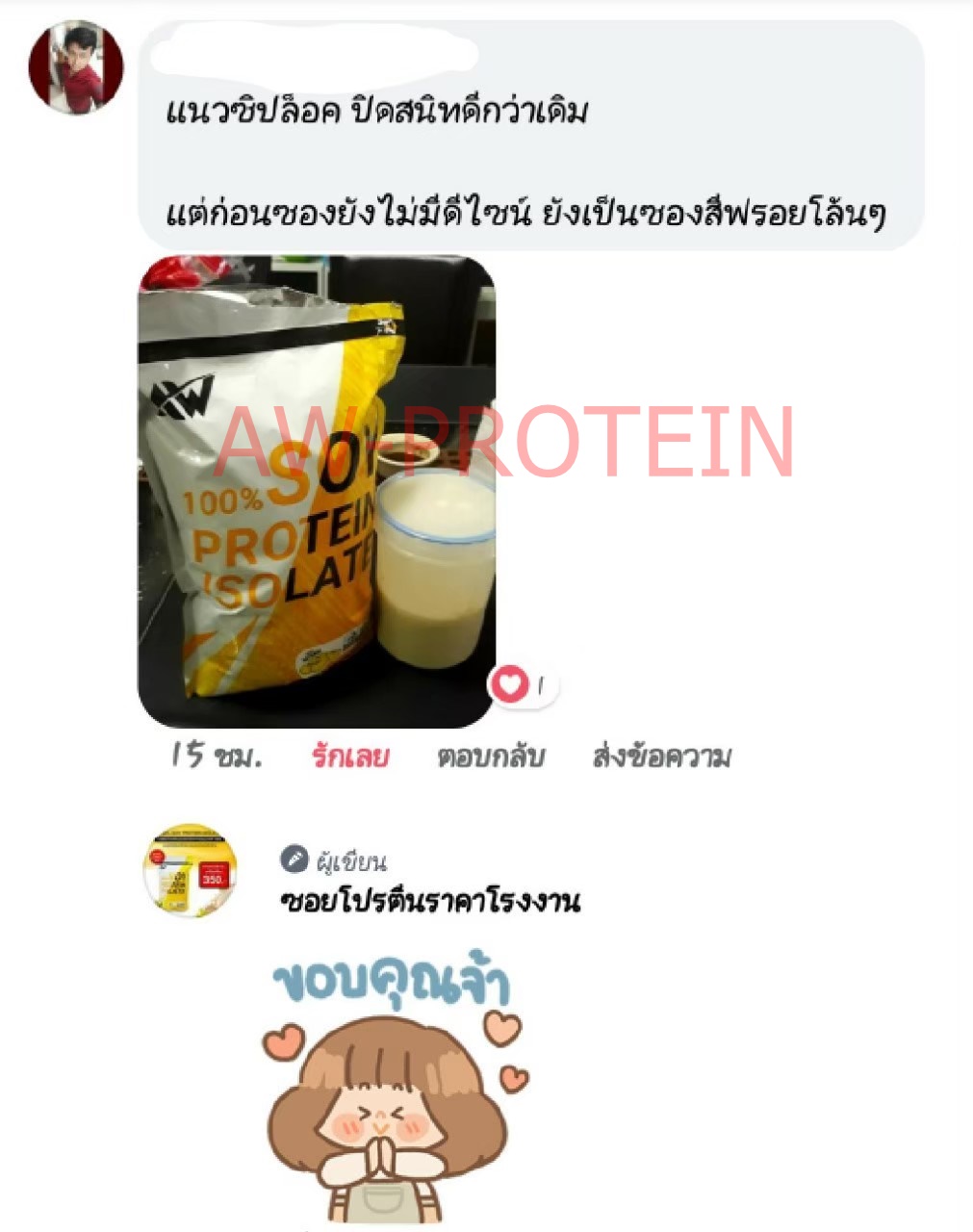Select ส่งข้อความ to message the commenter
The height and width of the screenshot is (1232, 973).
point(661,757)
